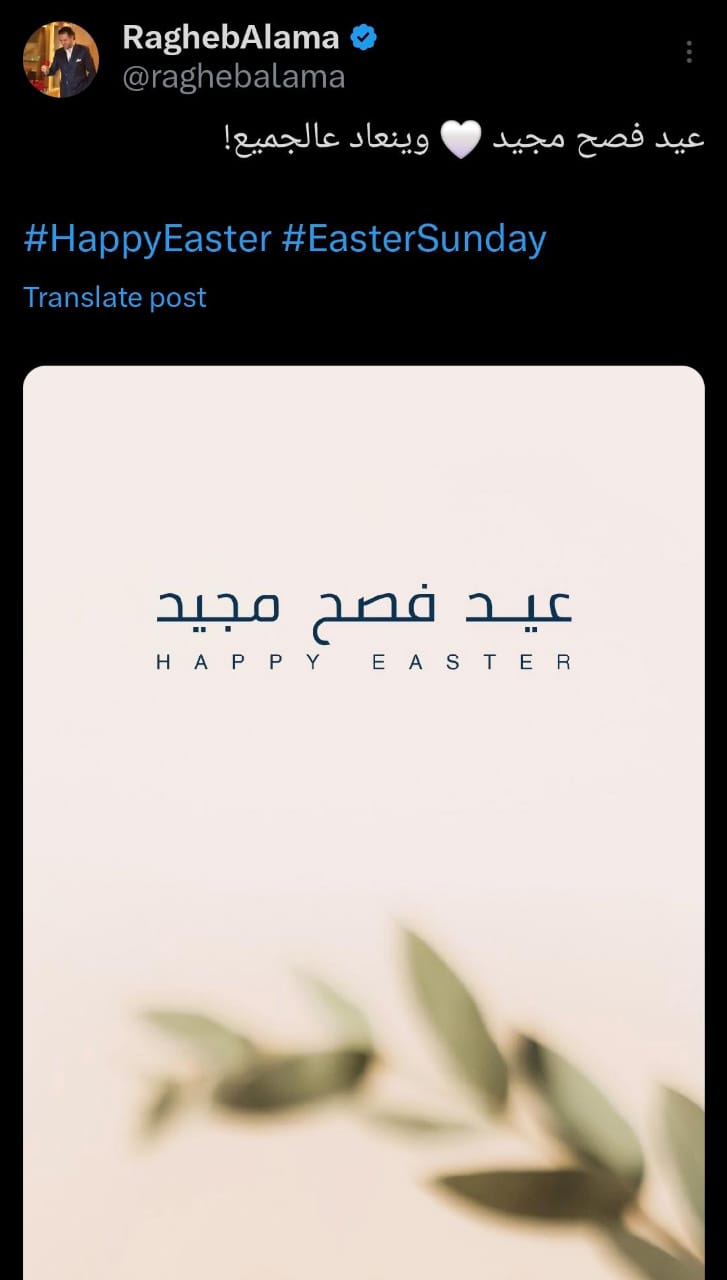The image size is (727, 1280).
Task: Tap Translate post
Action: (x=115, y=297)
